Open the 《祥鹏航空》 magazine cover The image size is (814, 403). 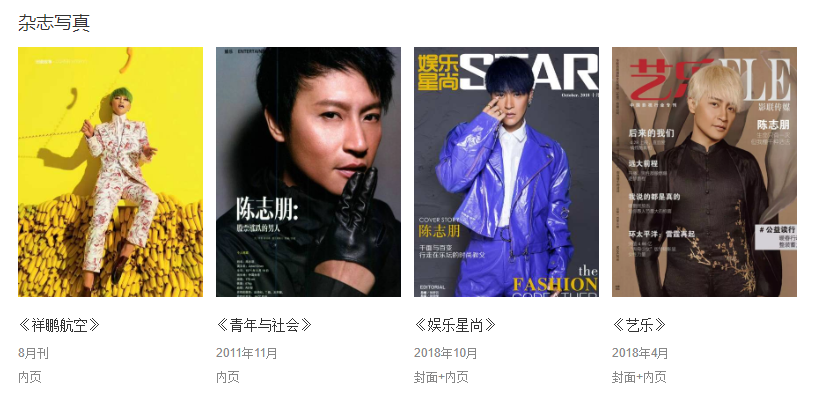click(x=110, y=172)
